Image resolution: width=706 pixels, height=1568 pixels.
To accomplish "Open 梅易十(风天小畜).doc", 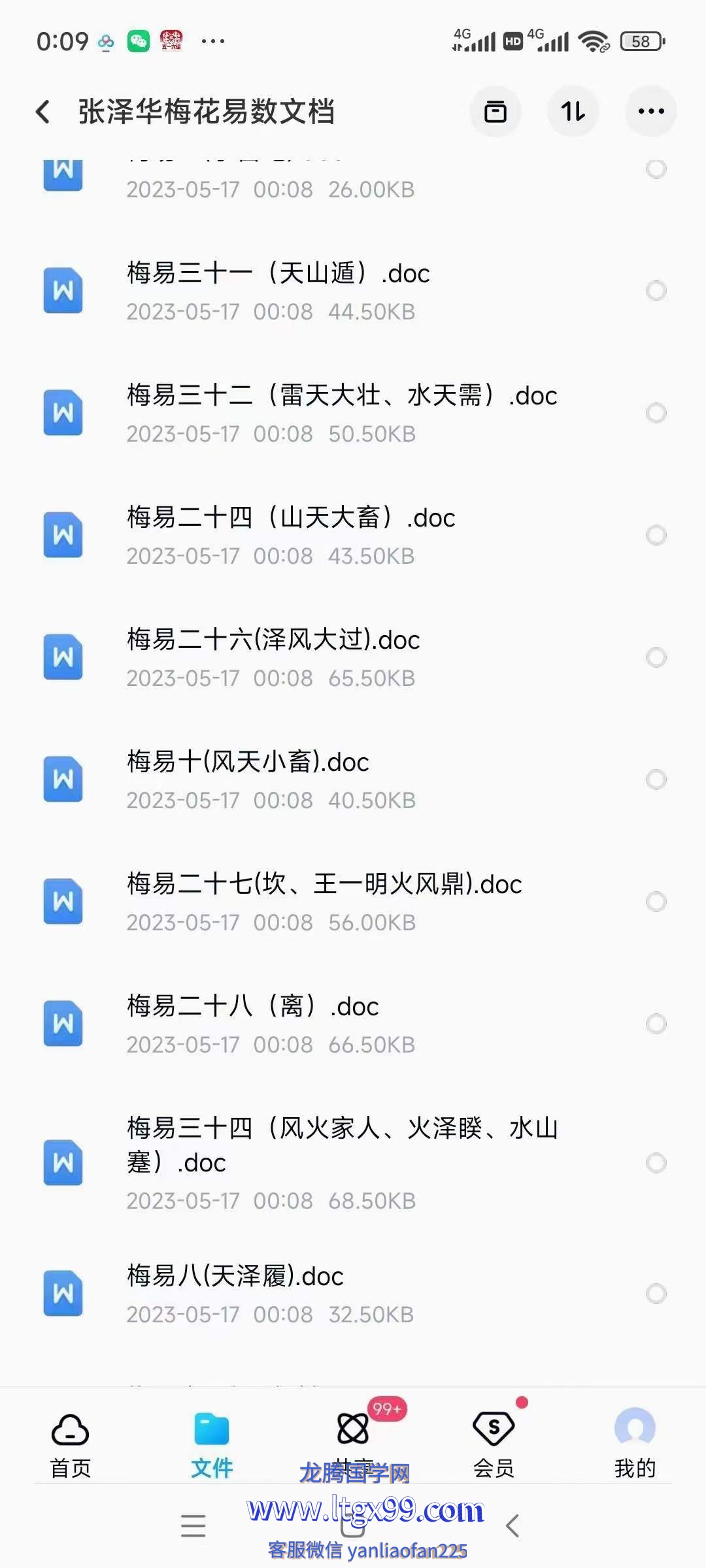I will point(353,779).
